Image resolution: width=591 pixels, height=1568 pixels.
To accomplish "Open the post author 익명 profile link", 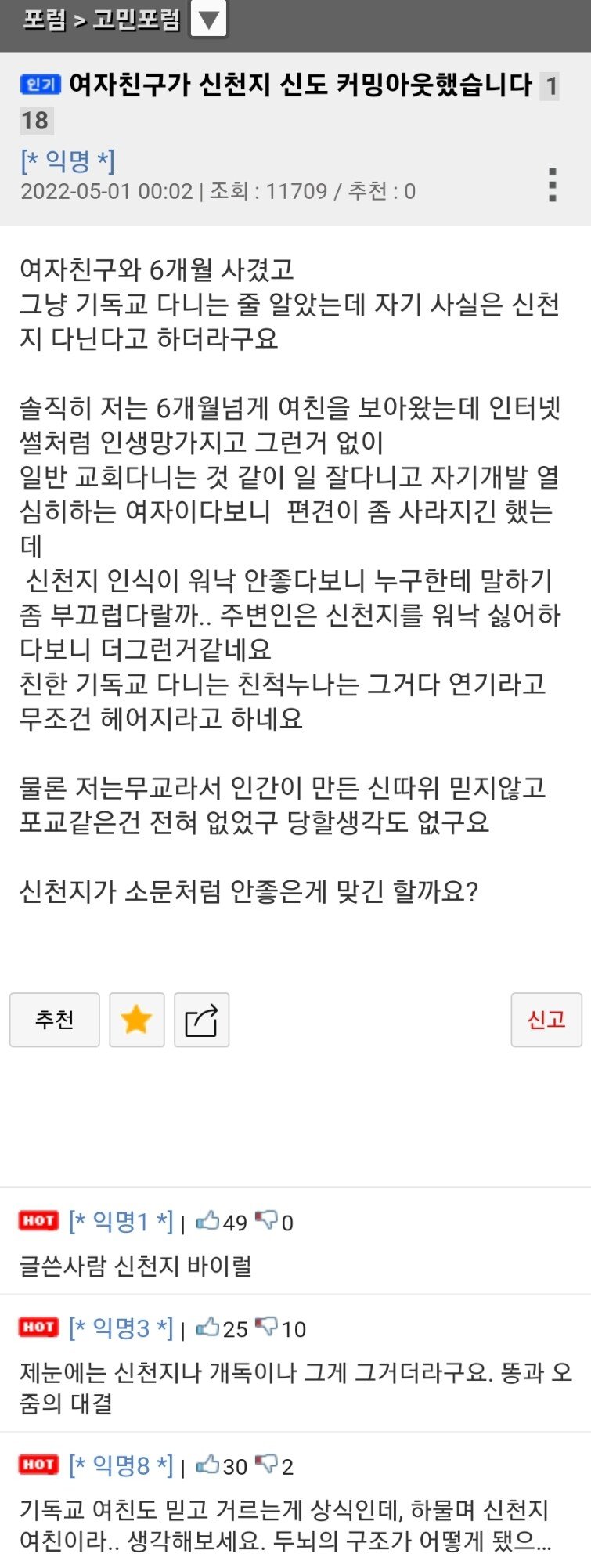I will (68, 161).
